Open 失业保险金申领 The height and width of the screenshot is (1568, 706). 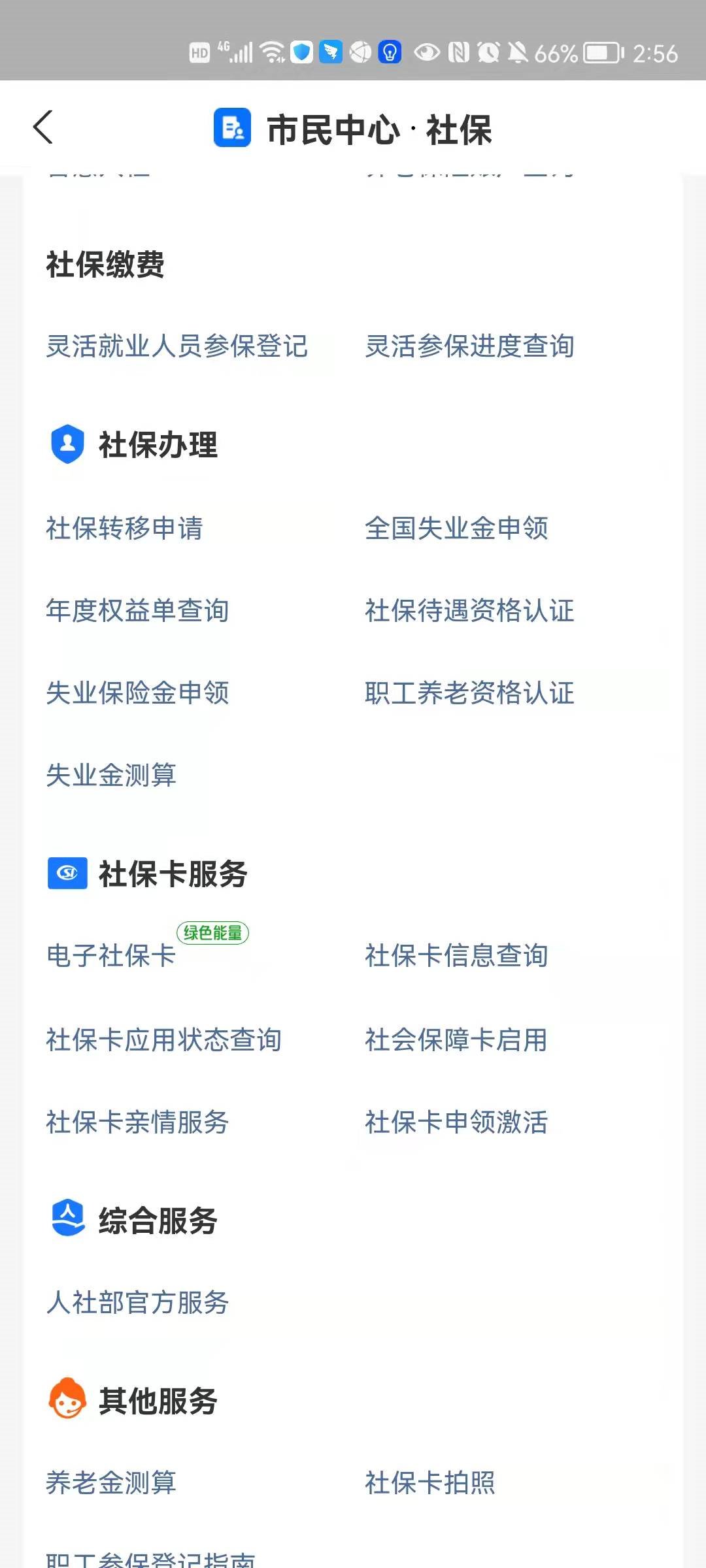pyautogui.click(x=137, y=693)
